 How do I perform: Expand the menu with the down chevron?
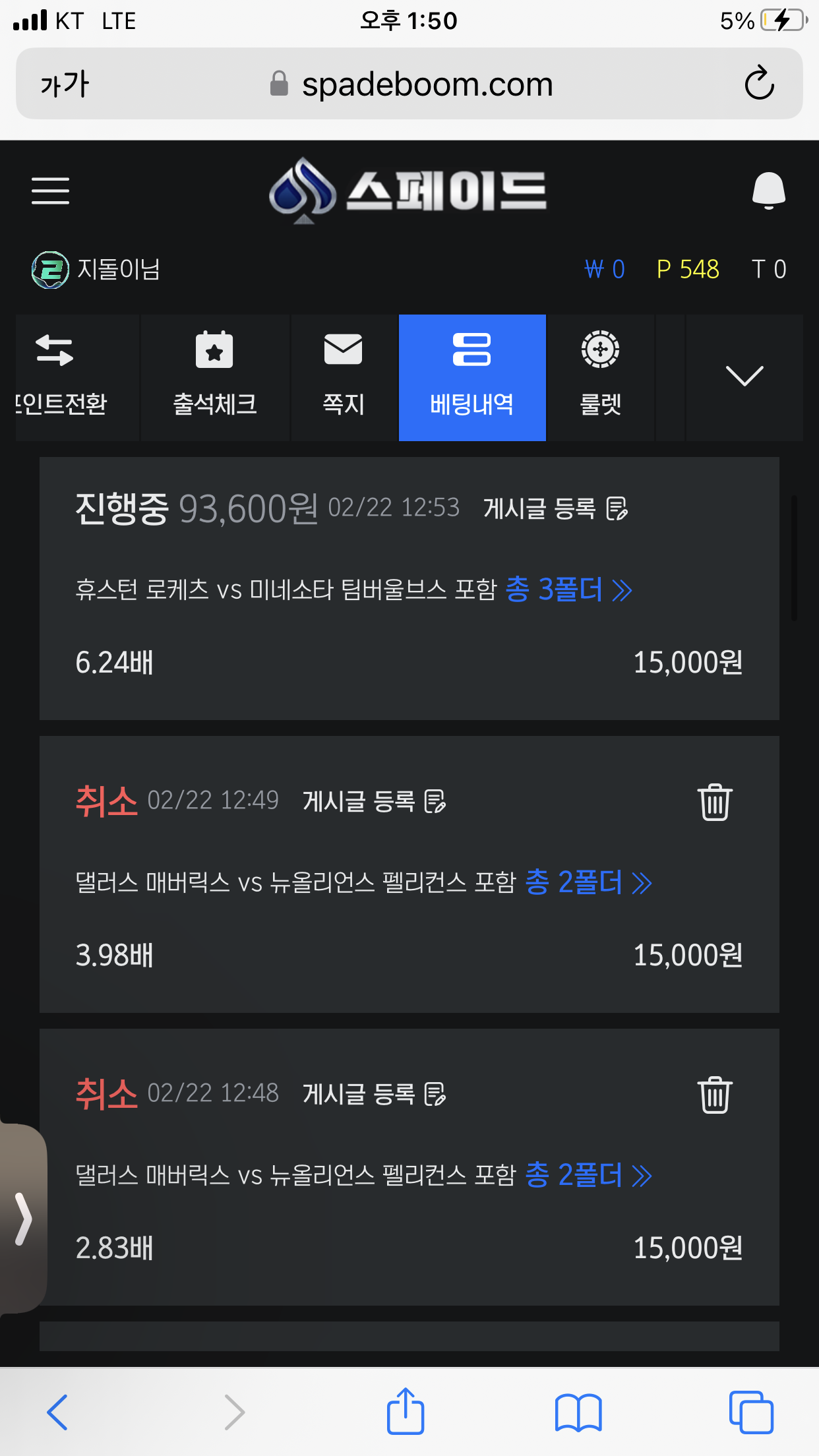coord(744,376)
